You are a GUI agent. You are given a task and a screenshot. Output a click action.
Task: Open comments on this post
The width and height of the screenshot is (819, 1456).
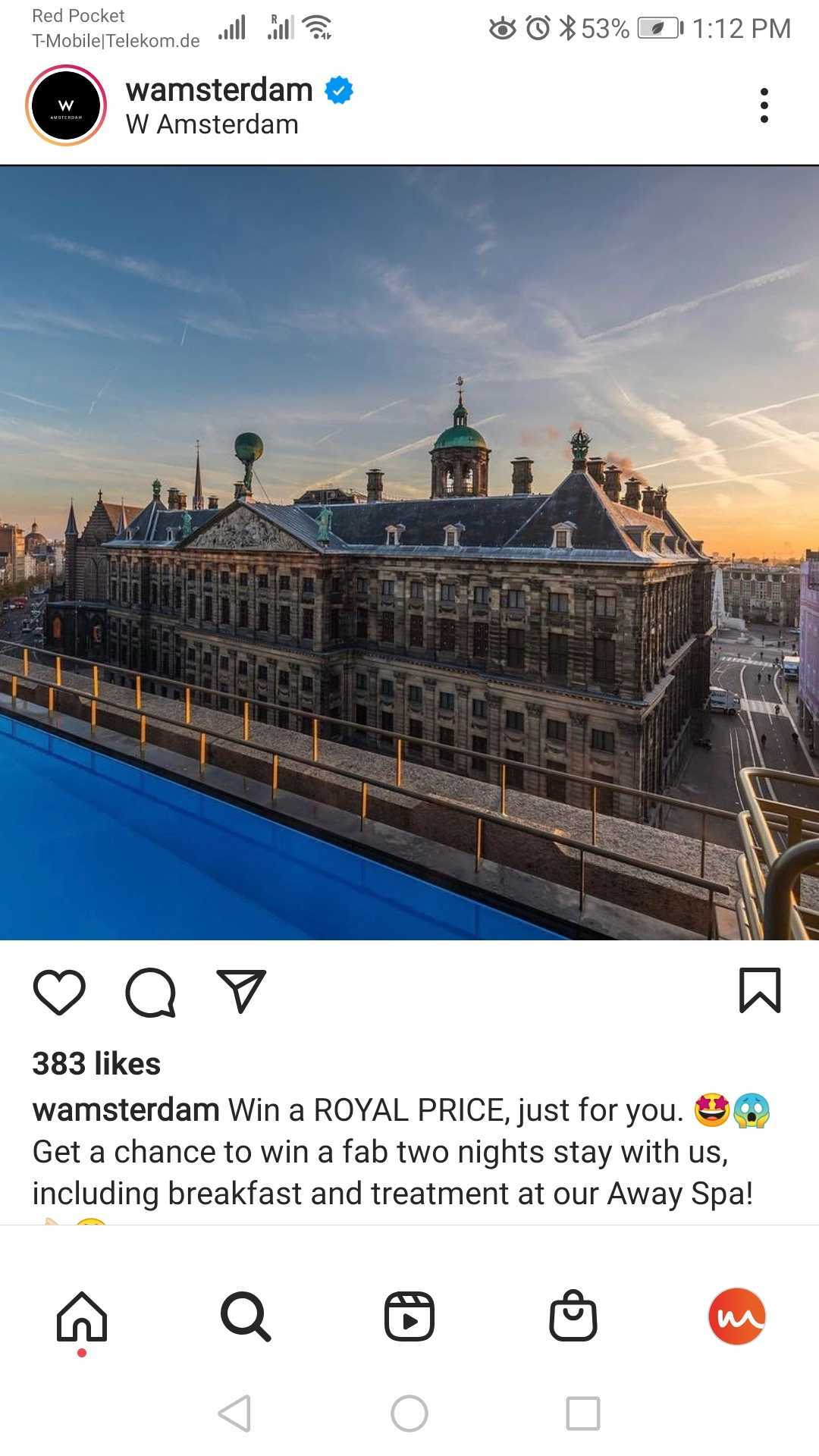click(150, 991)
